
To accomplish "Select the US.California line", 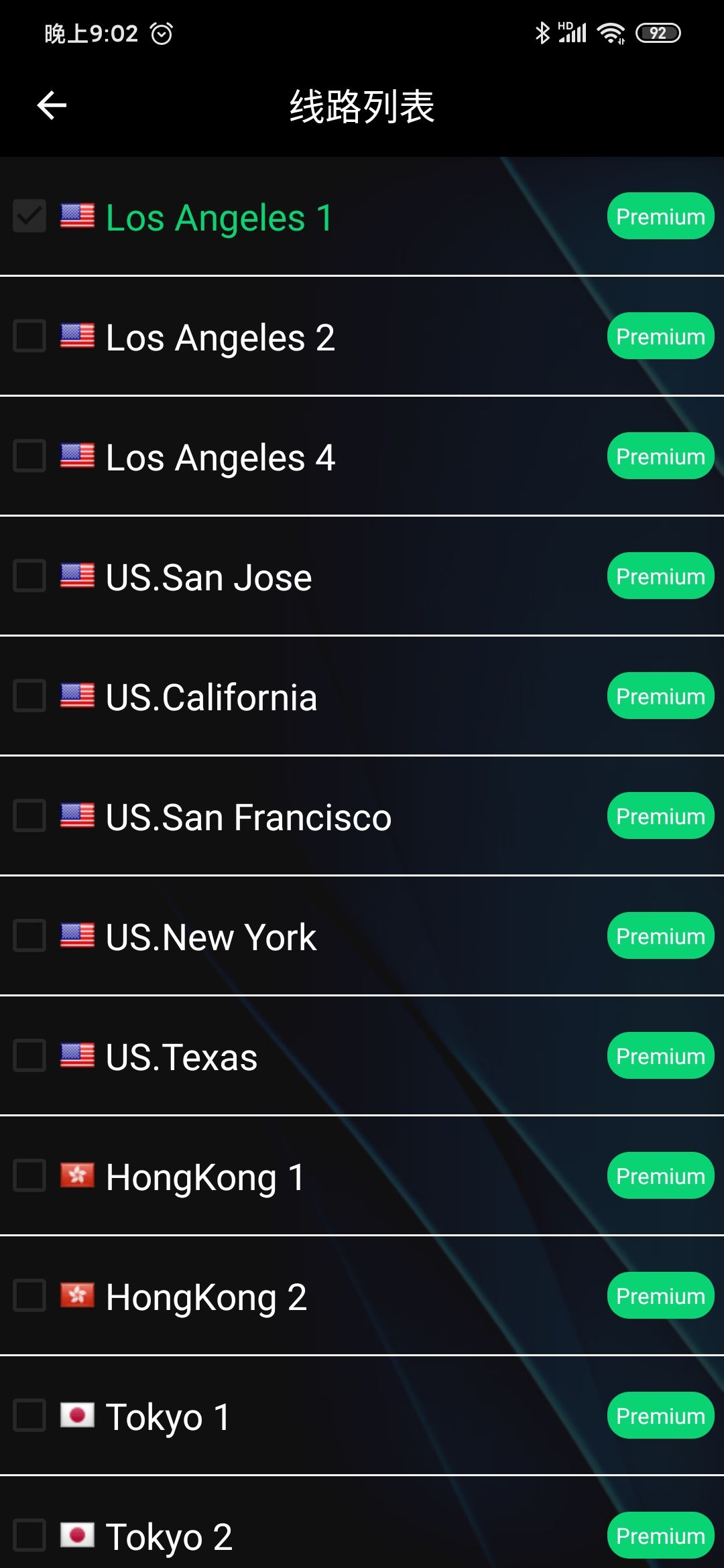I will (x=362, y=696).
